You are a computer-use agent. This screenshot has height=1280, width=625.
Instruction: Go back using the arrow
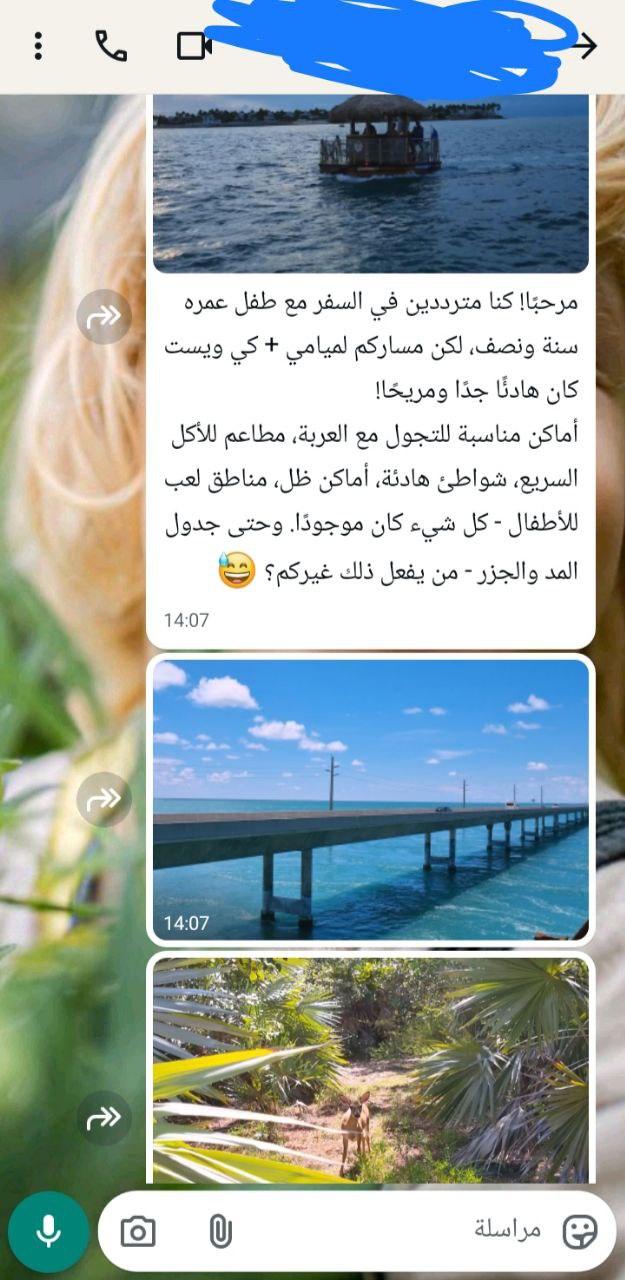584,45
